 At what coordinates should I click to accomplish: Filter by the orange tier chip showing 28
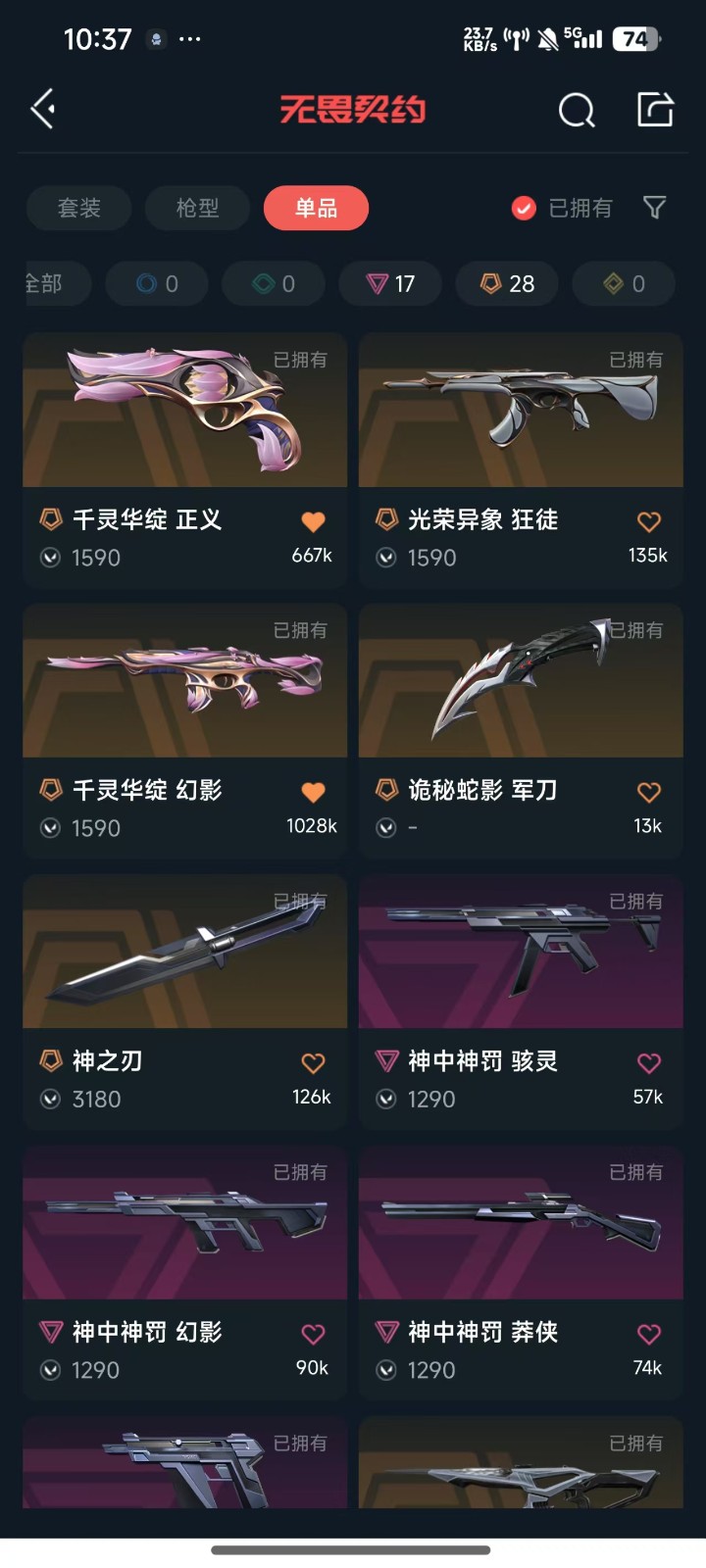tap(507, 284)
